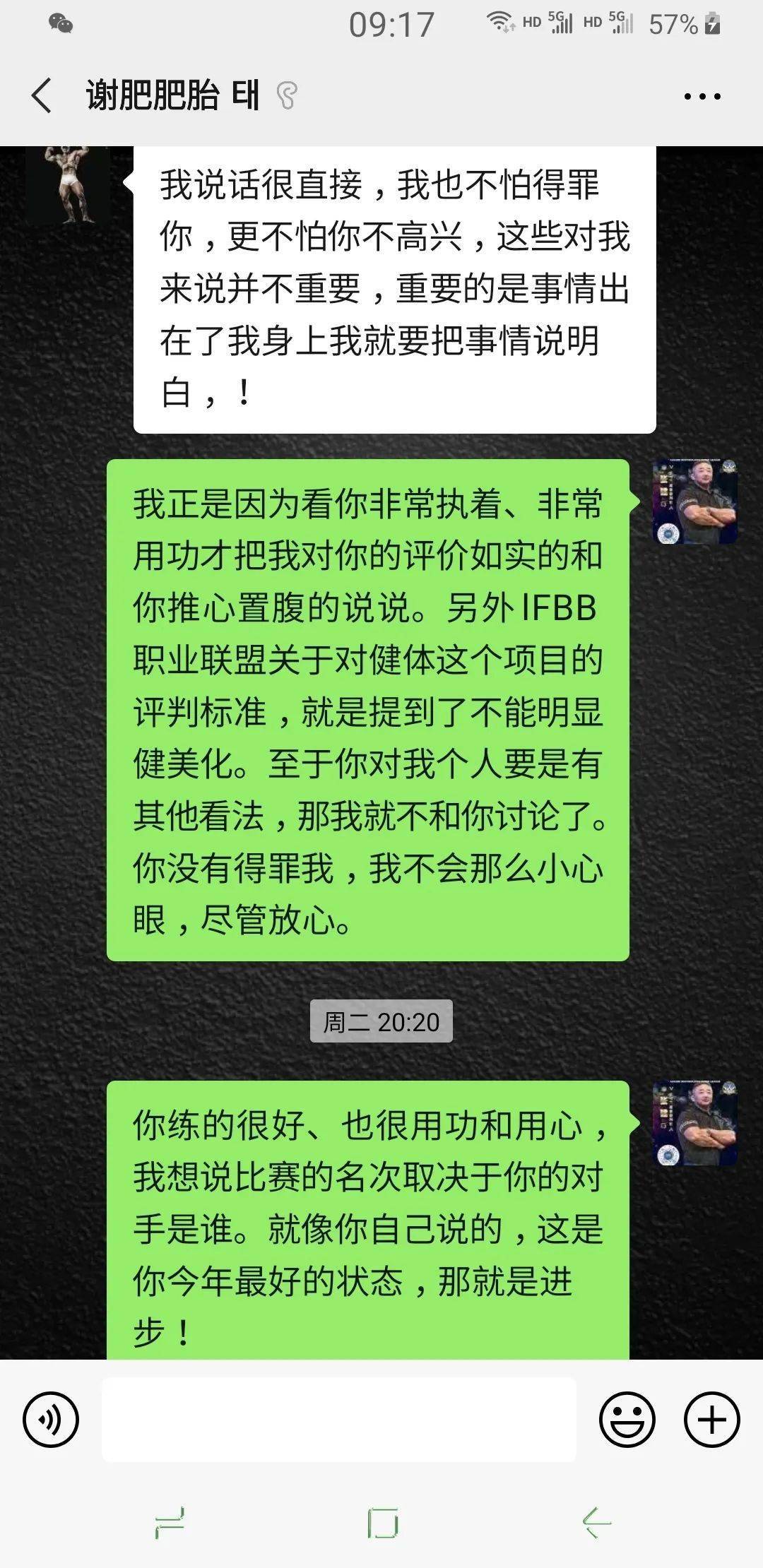
Task: Open the plus attachments menu
Action: 711,1419
